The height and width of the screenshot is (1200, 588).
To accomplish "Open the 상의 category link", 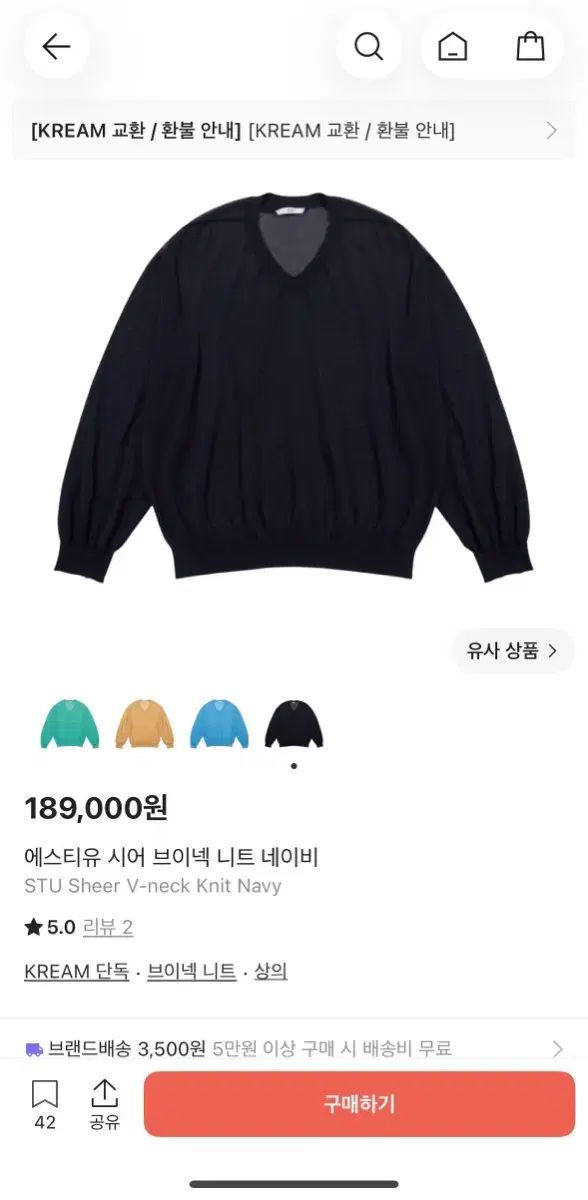I will (x=270, y=971).
